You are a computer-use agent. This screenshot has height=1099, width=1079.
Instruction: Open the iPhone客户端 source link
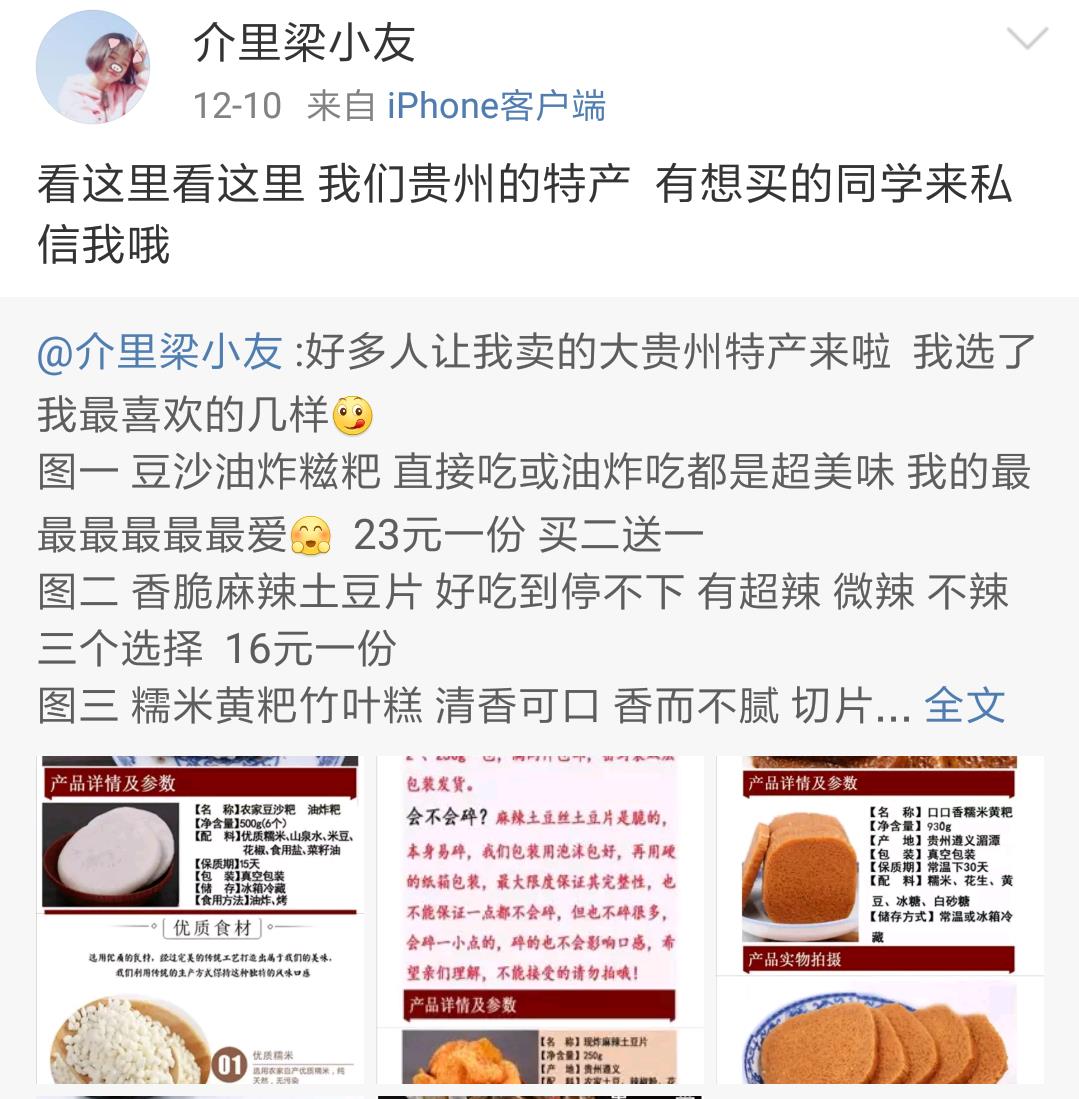(496, 106)
